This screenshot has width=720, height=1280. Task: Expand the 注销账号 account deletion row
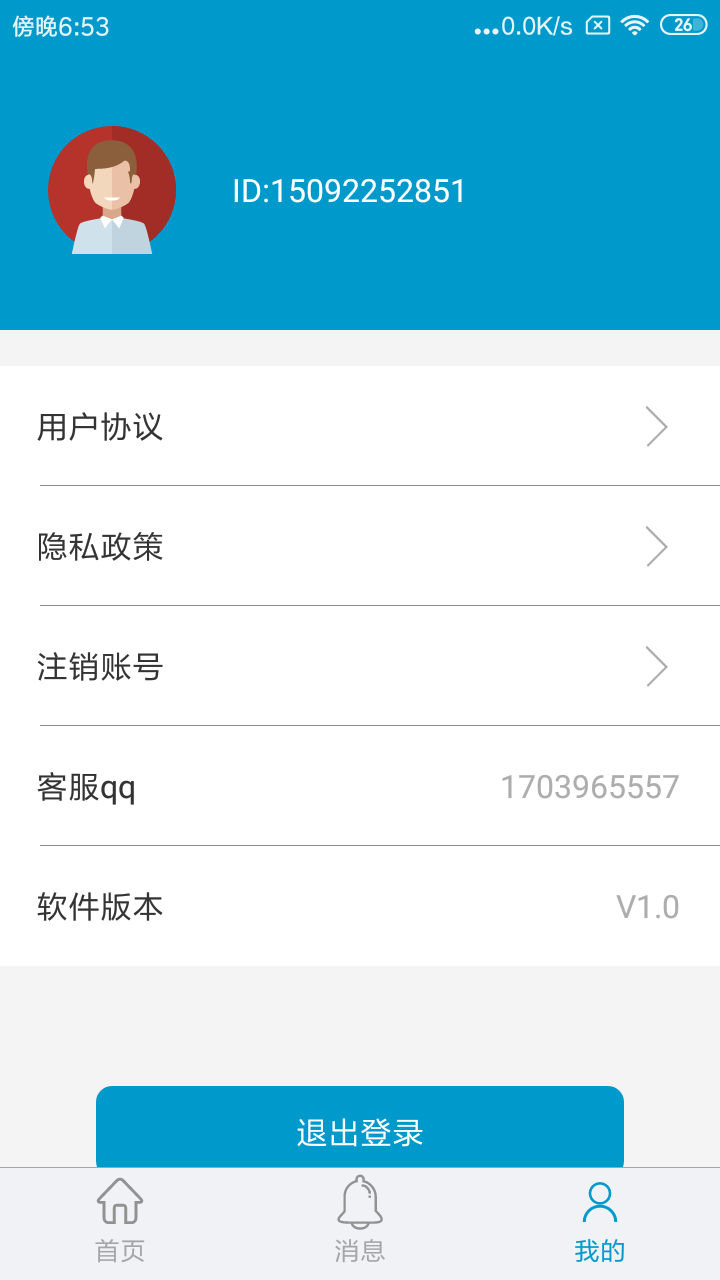pos(657,667)
